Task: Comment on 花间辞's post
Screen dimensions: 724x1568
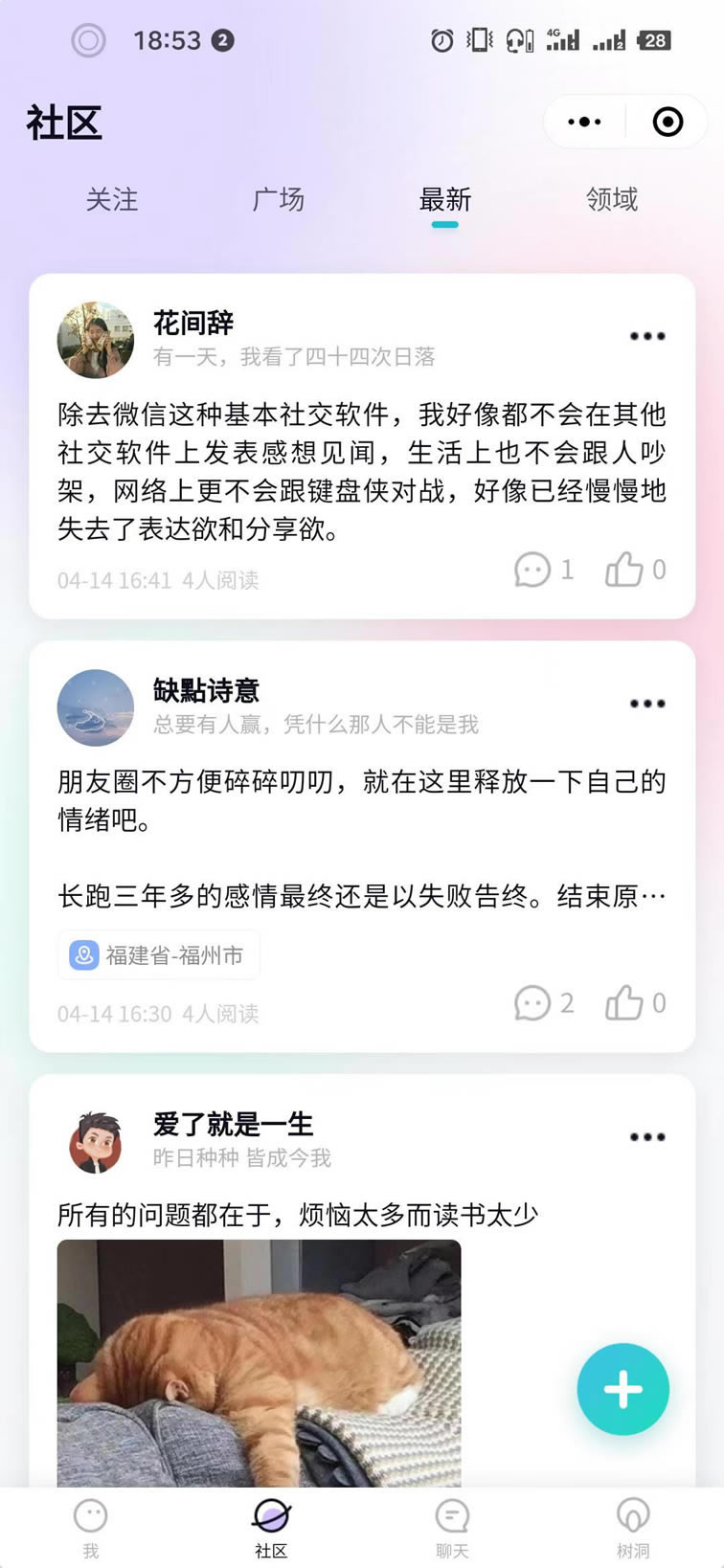Action: pyautogui.click(x=544, y=570)
